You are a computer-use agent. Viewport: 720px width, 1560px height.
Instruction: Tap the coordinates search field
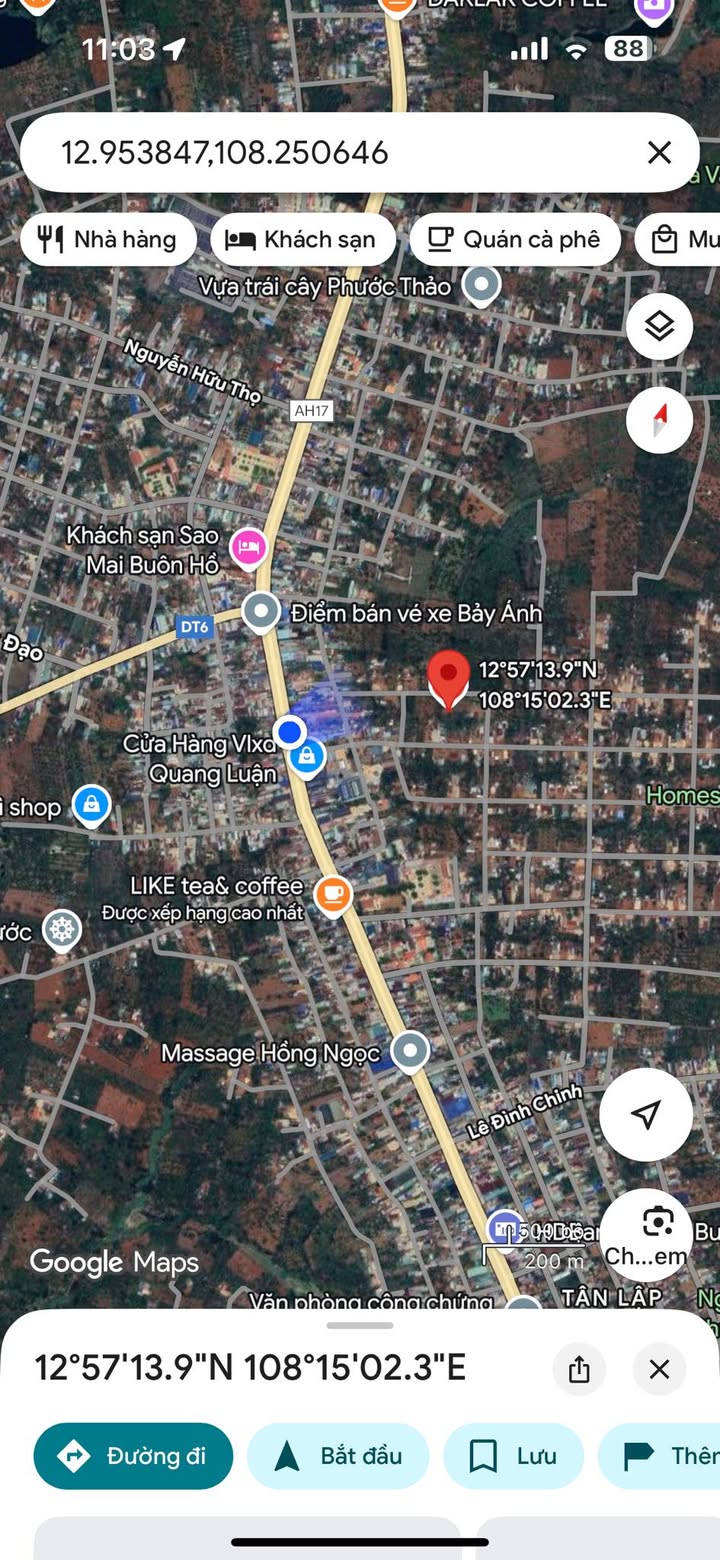[x=330, y=152]
